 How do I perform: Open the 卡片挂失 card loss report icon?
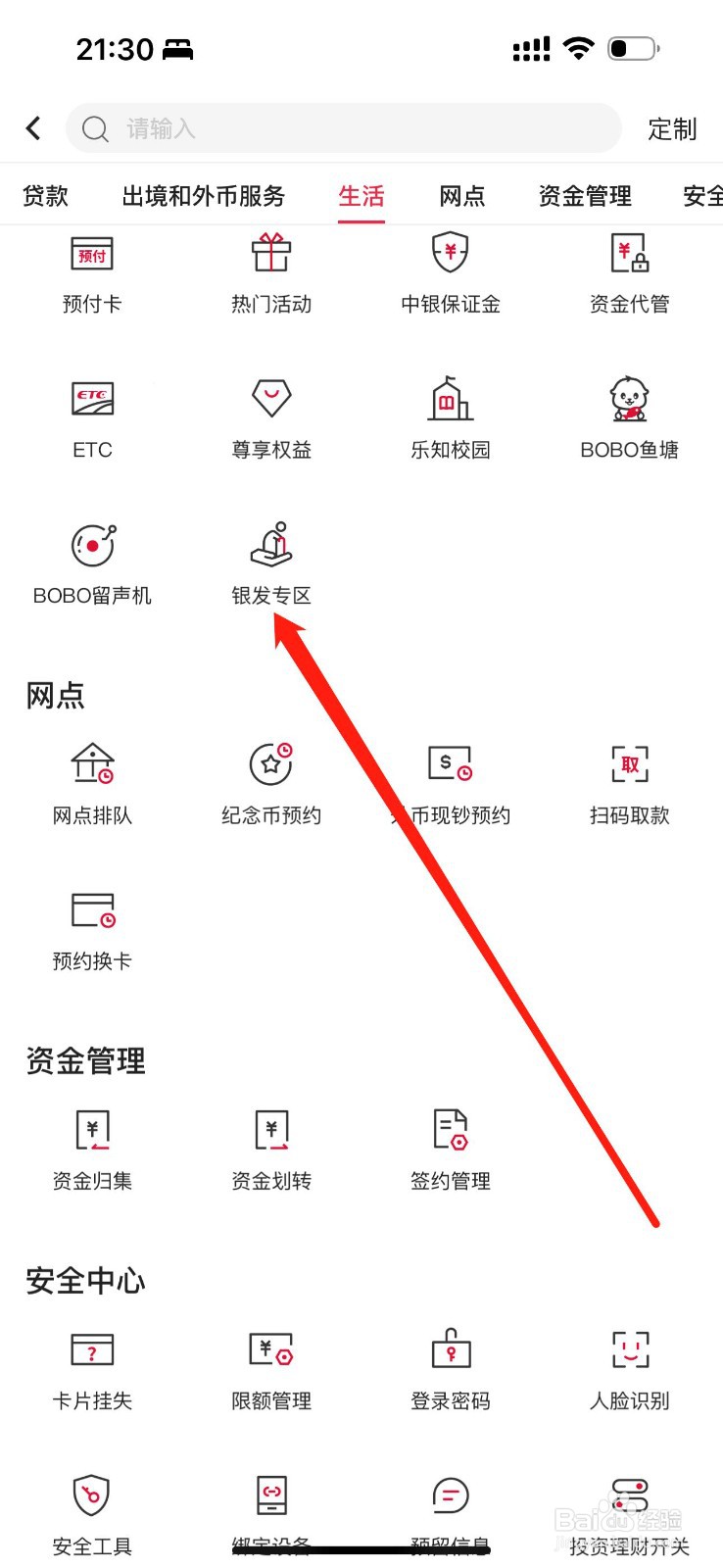pyautogui.click(x=92, y=1365)
